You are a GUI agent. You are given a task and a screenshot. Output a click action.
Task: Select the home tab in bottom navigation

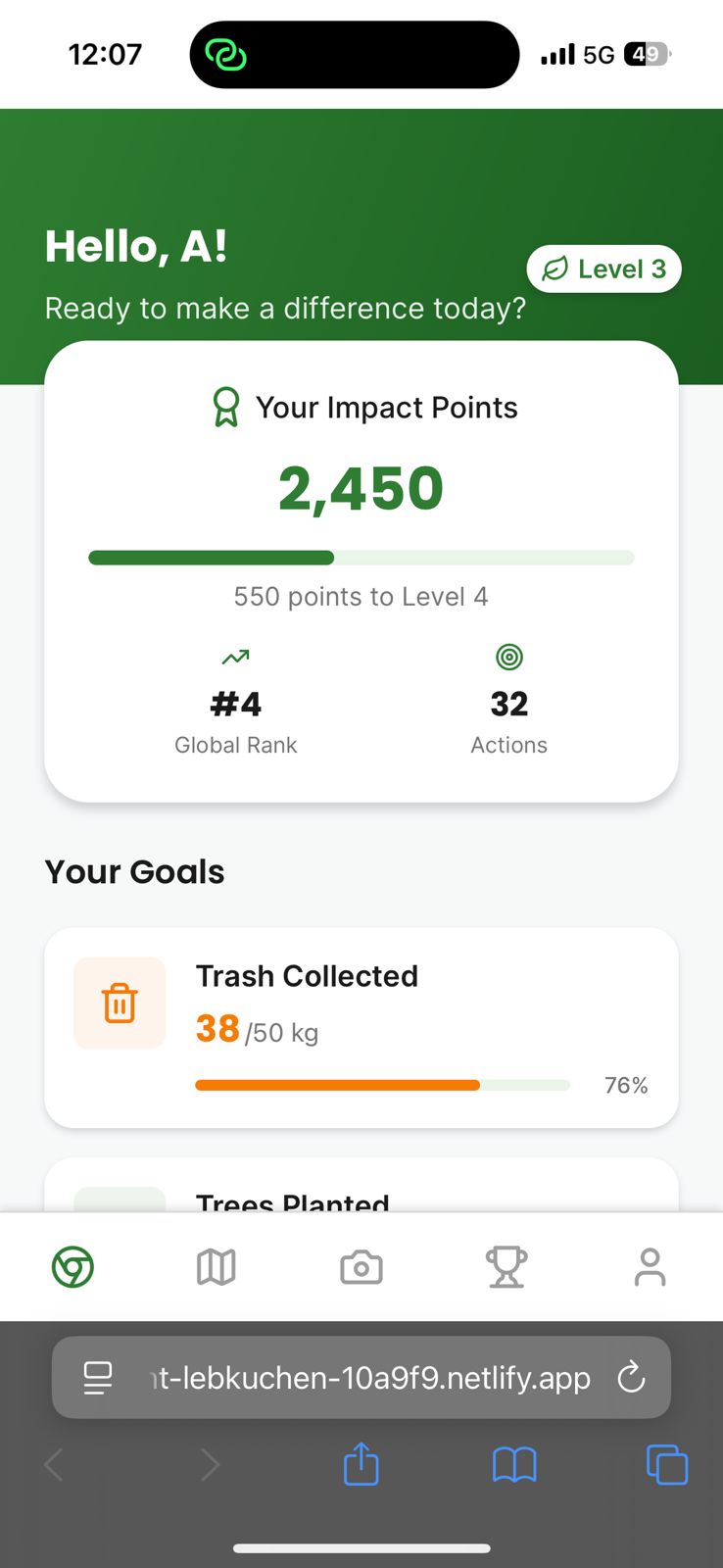(72, 1267)
